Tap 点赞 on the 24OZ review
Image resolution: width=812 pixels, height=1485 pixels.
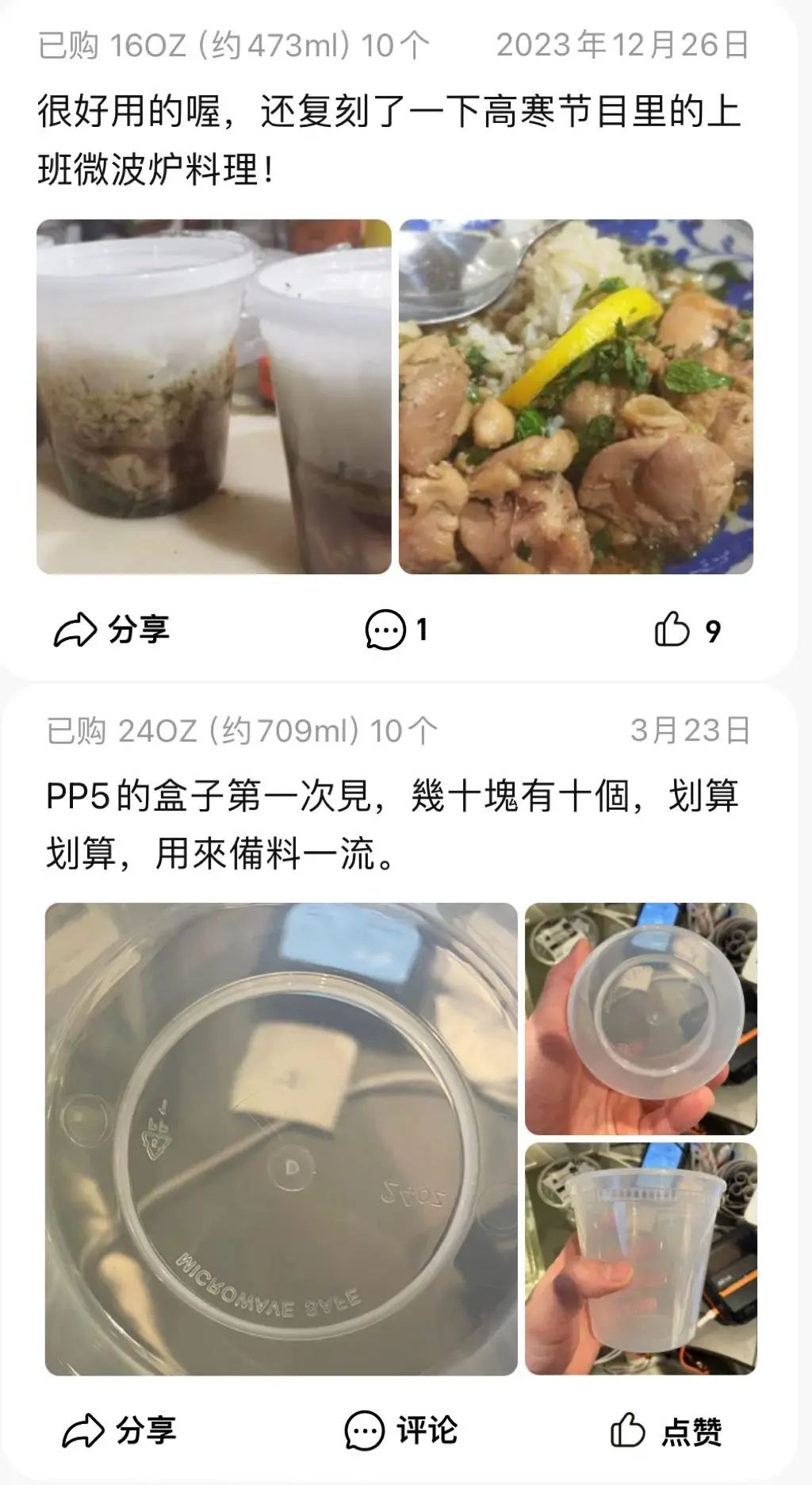coord(666,1431)
